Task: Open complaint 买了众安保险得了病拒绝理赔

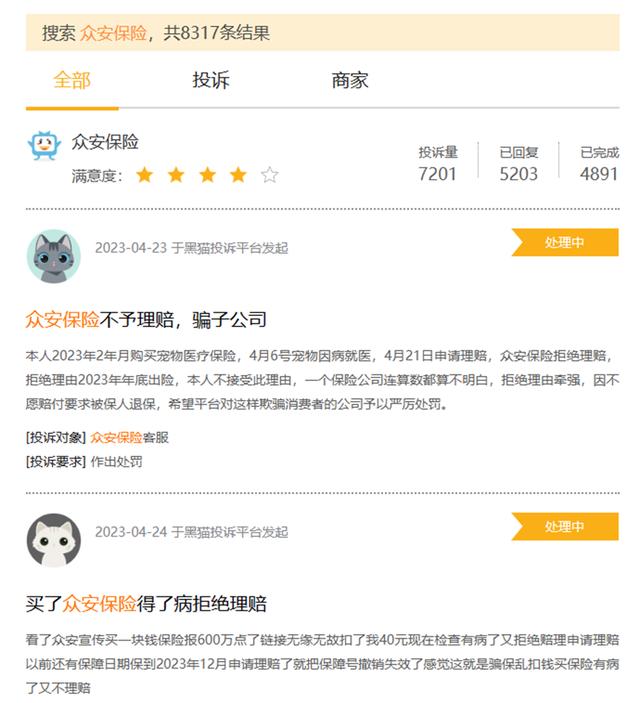Action: click(x=146, y=604)
